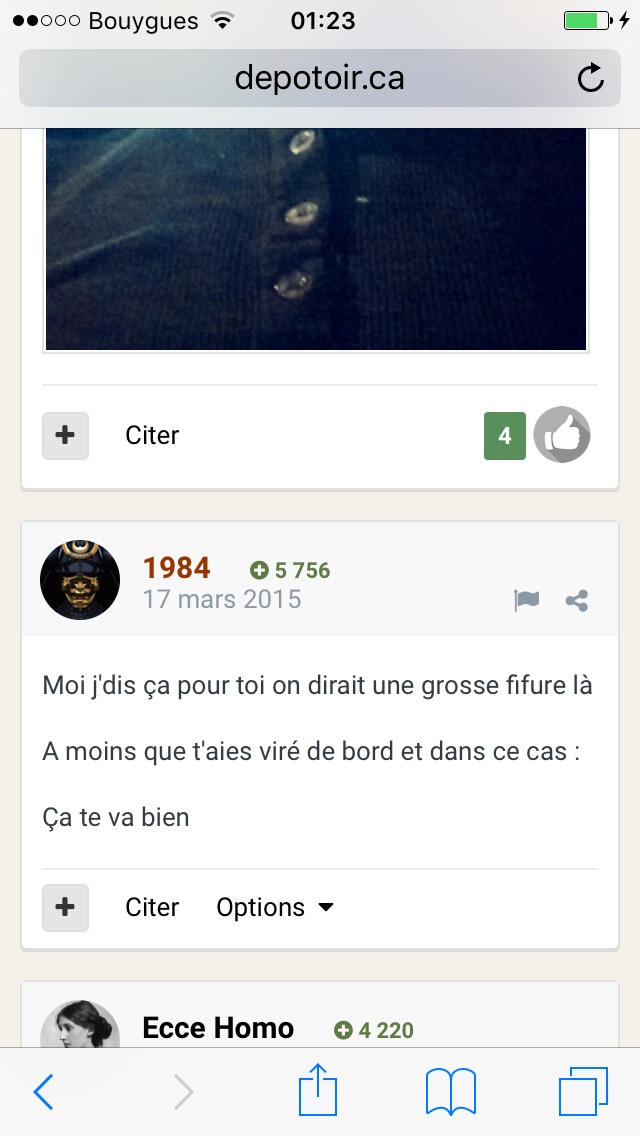Share 1984's post
Viewport: 640px width, 1136px height.
point(577,601)
